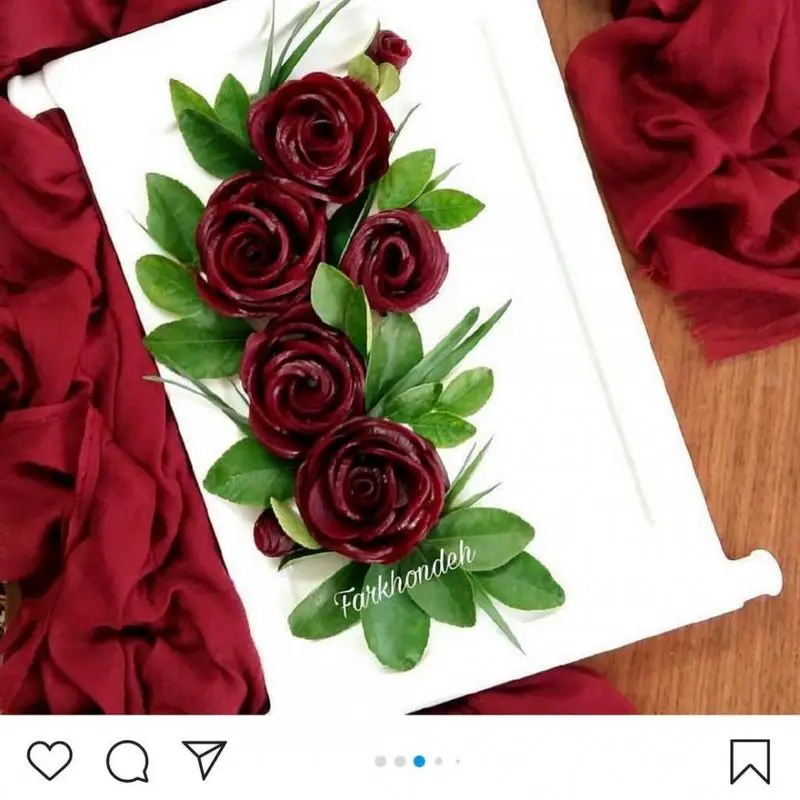Open comments on this post
Screen dimensions: 800x800
click(x=127, y=761)
